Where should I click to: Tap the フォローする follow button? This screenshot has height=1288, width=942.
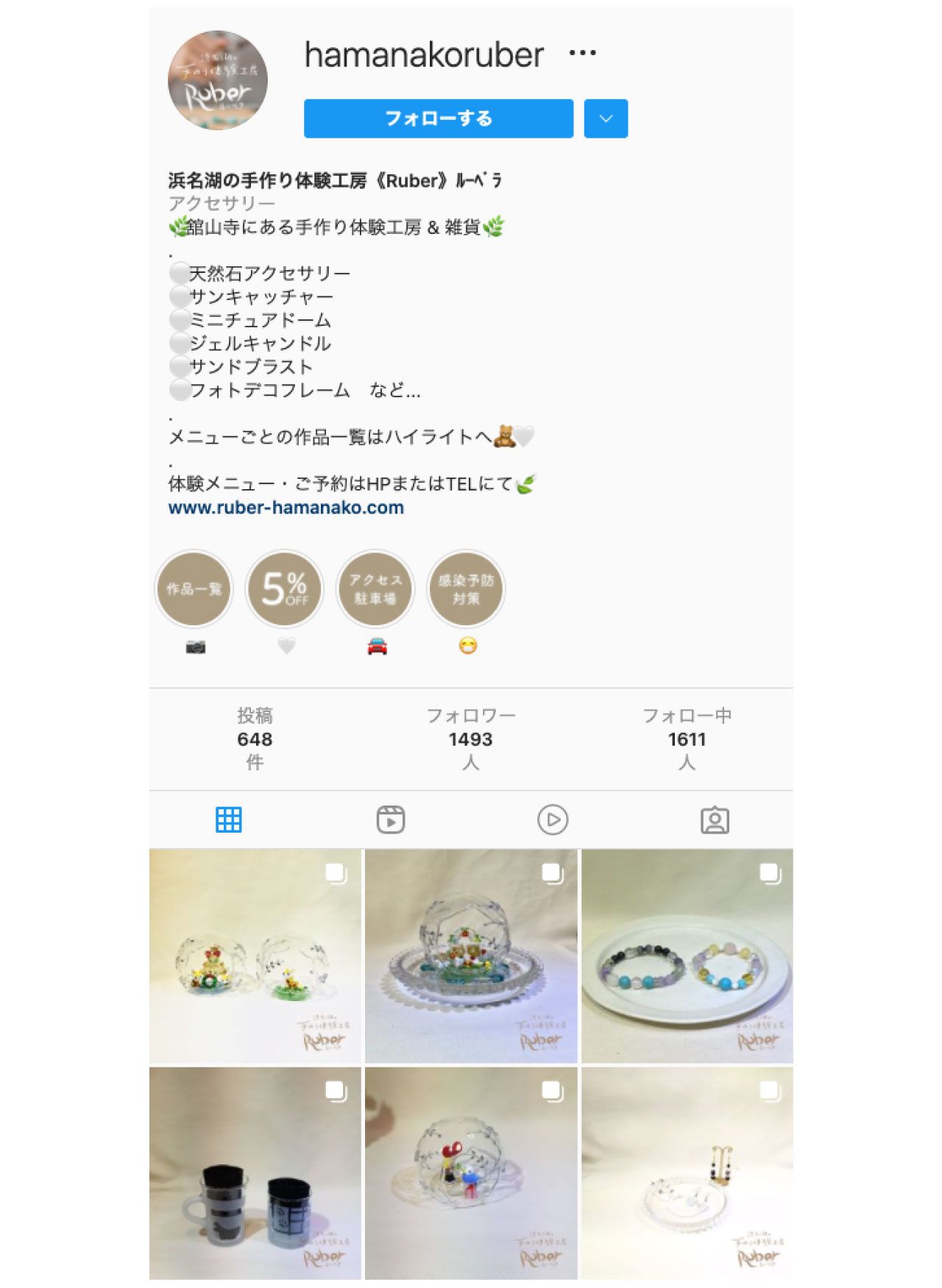point(438,118)
